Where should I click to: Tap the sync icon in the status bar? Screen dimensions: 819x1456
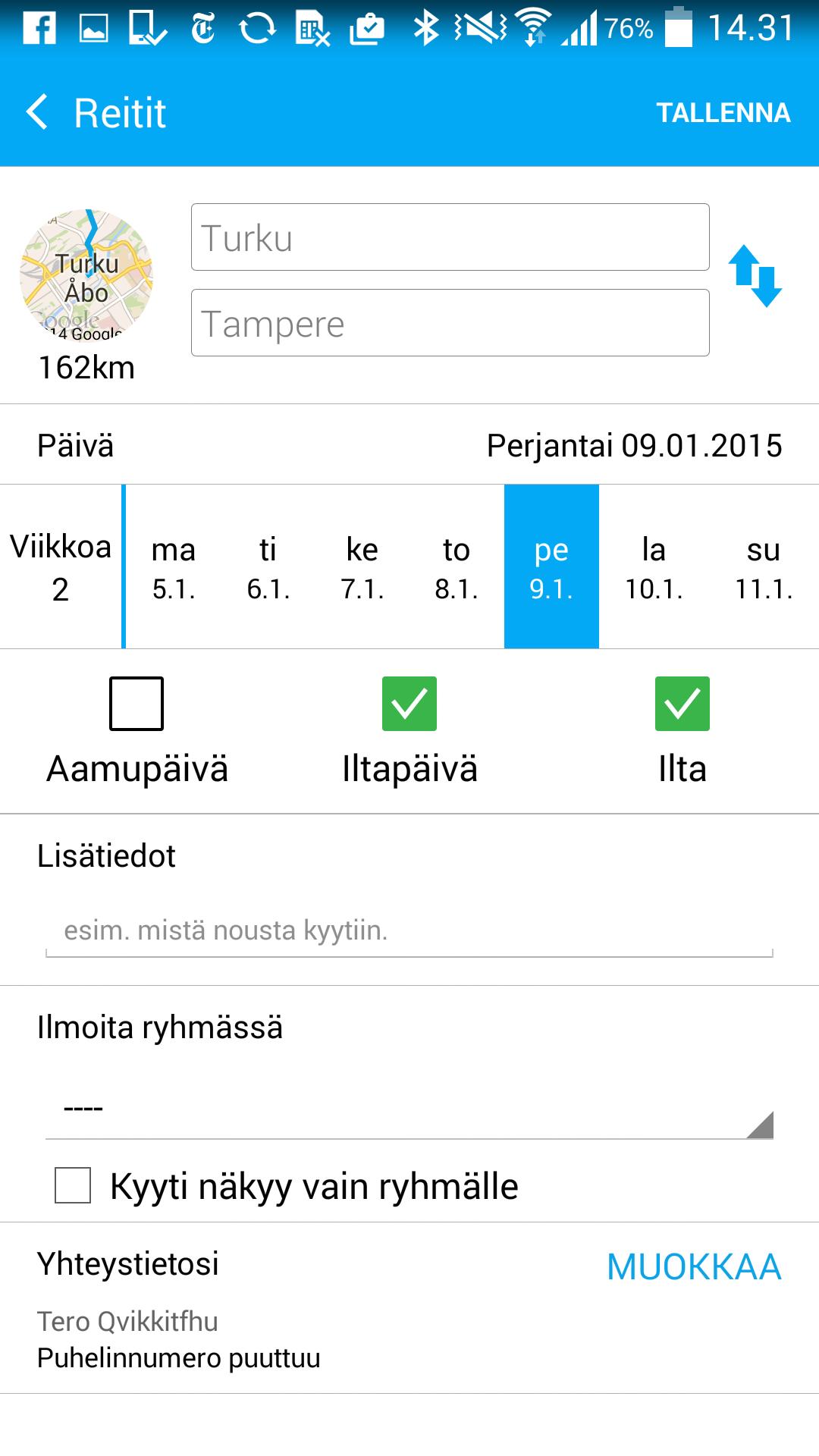click(x=258, y=30)
